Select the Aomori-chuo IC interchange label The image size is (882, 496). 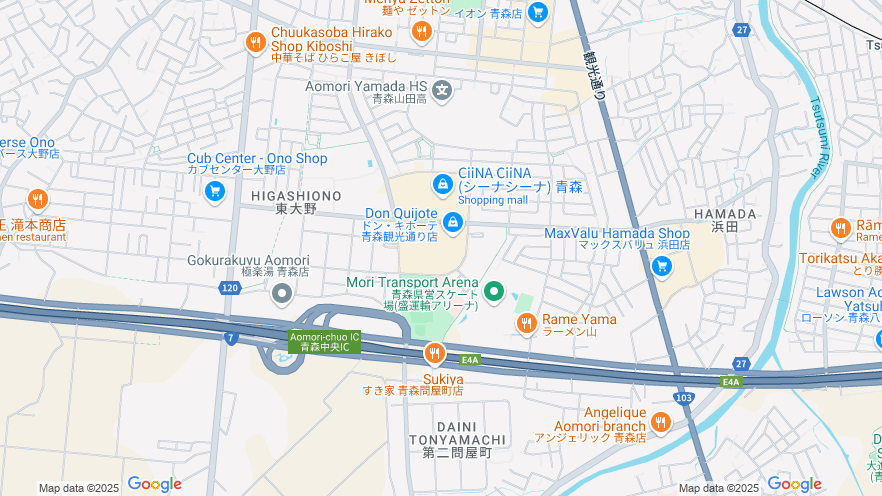(324, 342)
